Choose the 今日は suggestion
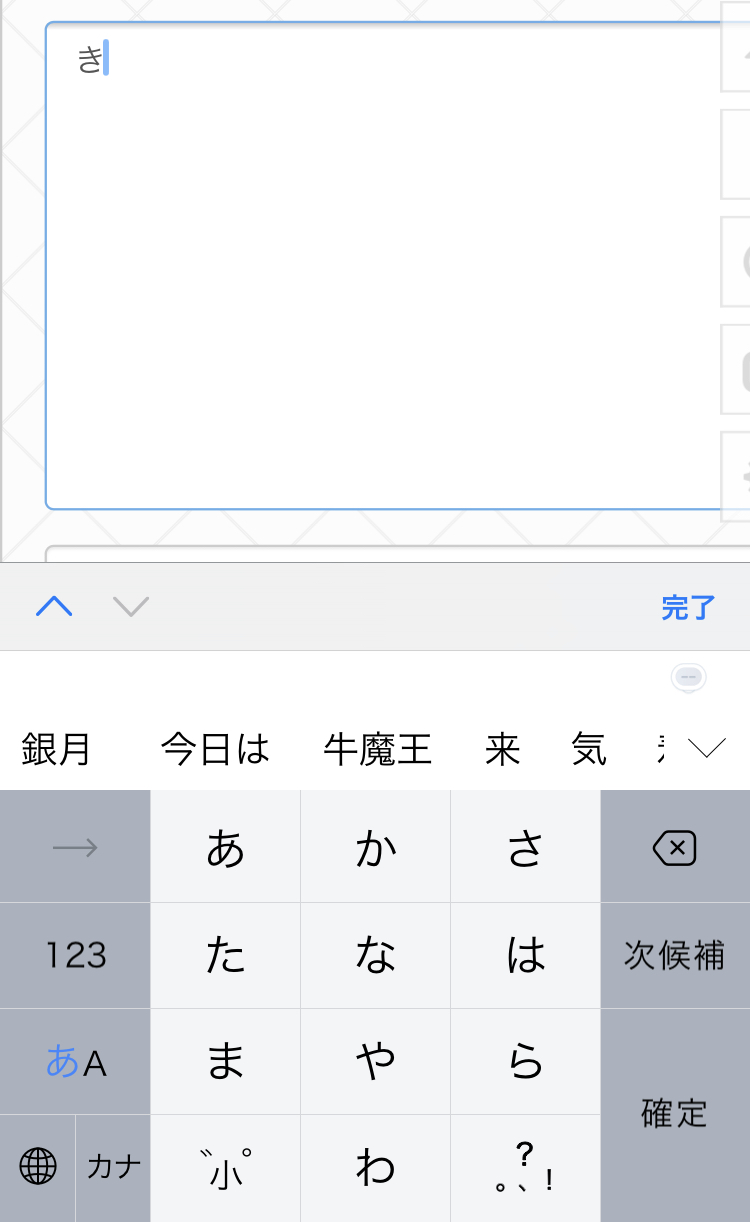The height and width of the screenshot is (1222, 750). coord(215,749)
